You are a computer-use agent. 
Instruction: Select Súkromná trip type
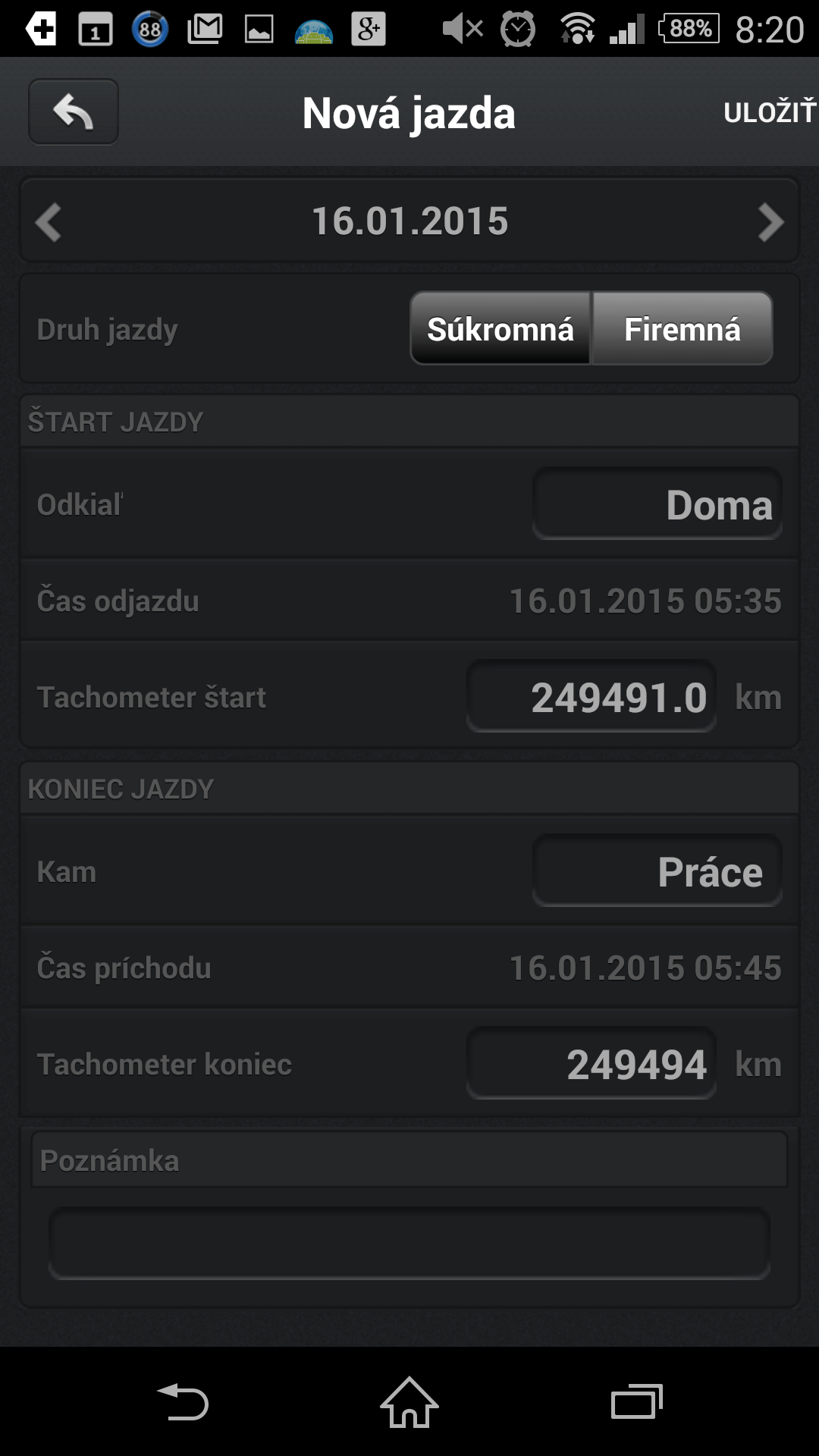[500, 328]
